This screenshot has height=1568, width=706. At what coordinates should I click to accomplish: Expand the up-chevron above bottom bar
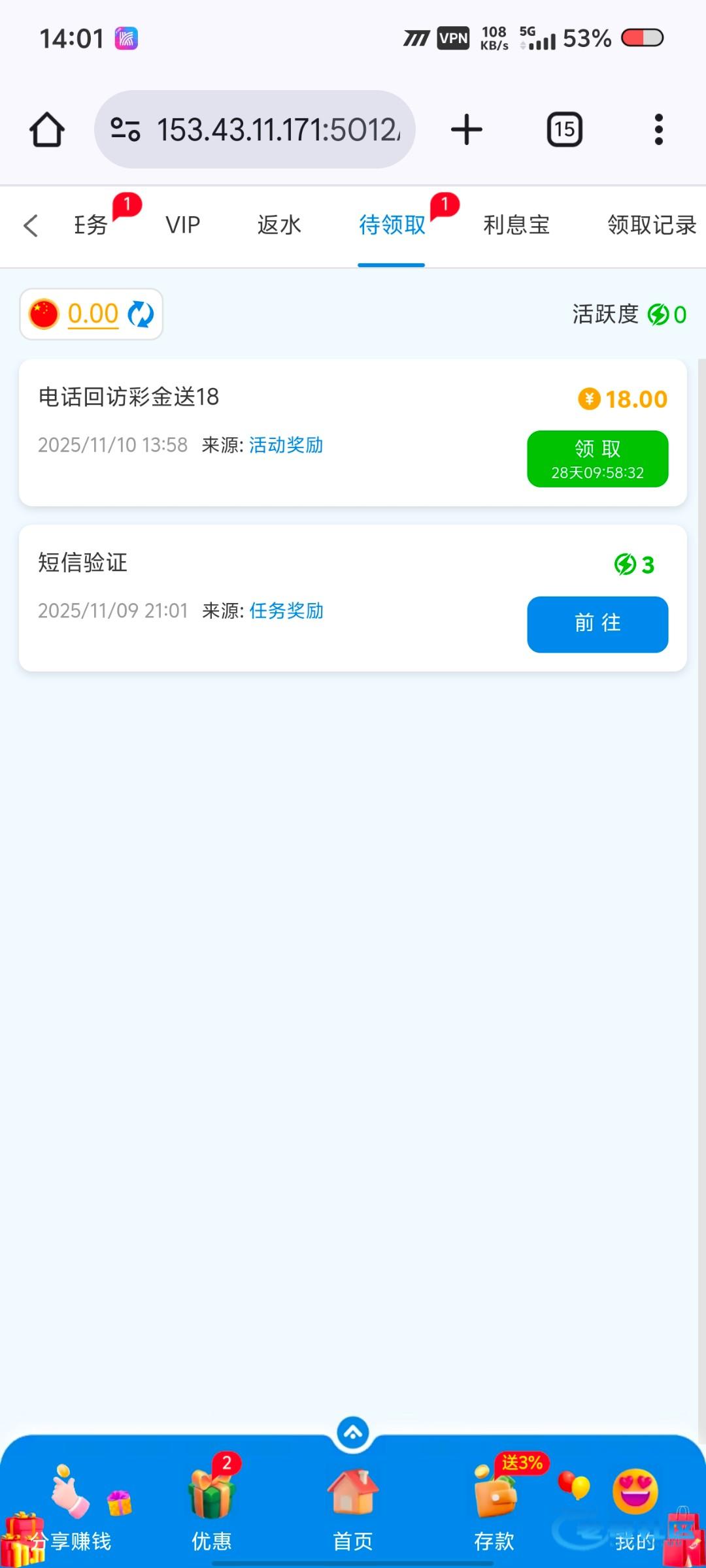coord(353,1433)
